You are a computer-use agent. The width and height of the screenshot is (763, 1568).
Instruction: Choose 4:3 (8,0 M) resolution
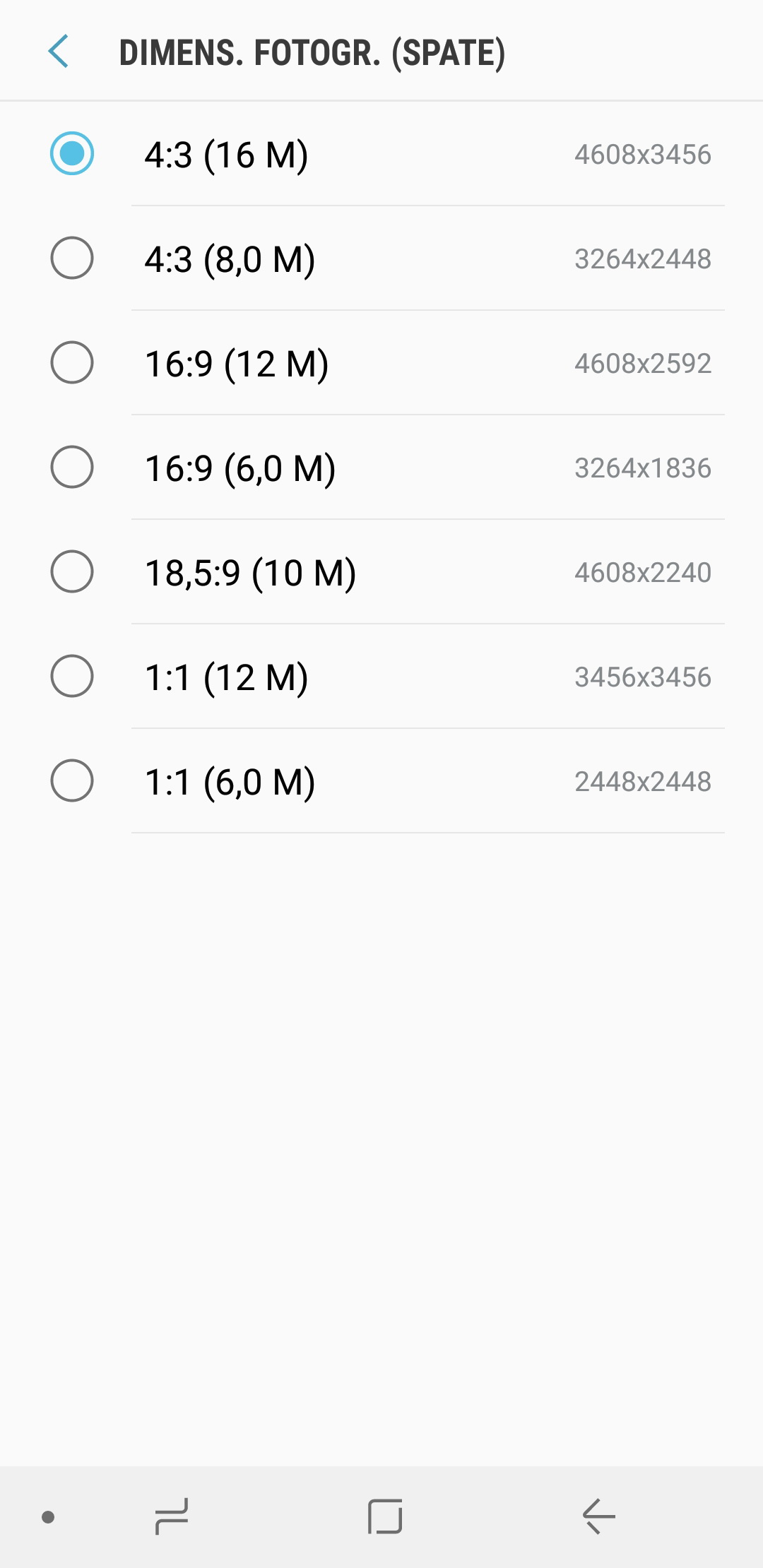pos(381,259)
